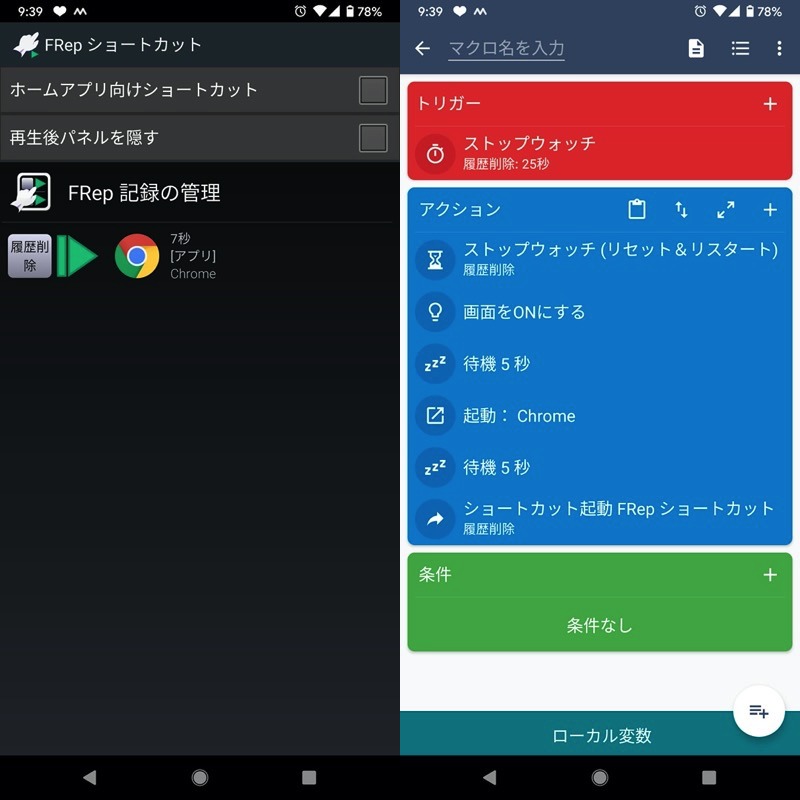Focus the マクロ名を入力 field

[506, 48]
